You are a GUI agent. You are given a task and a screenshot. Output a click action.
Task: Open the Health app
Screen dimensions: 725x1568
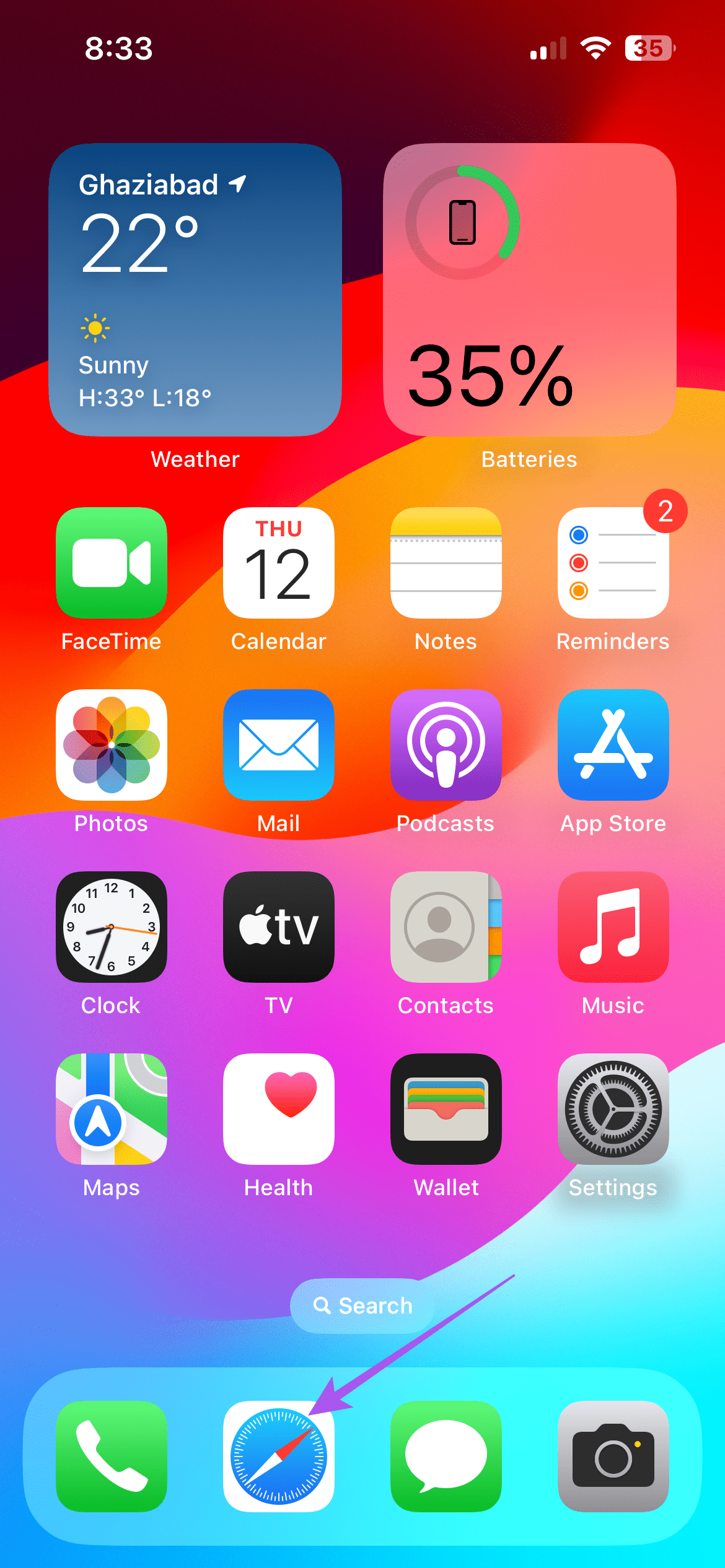click(279, 1110)
